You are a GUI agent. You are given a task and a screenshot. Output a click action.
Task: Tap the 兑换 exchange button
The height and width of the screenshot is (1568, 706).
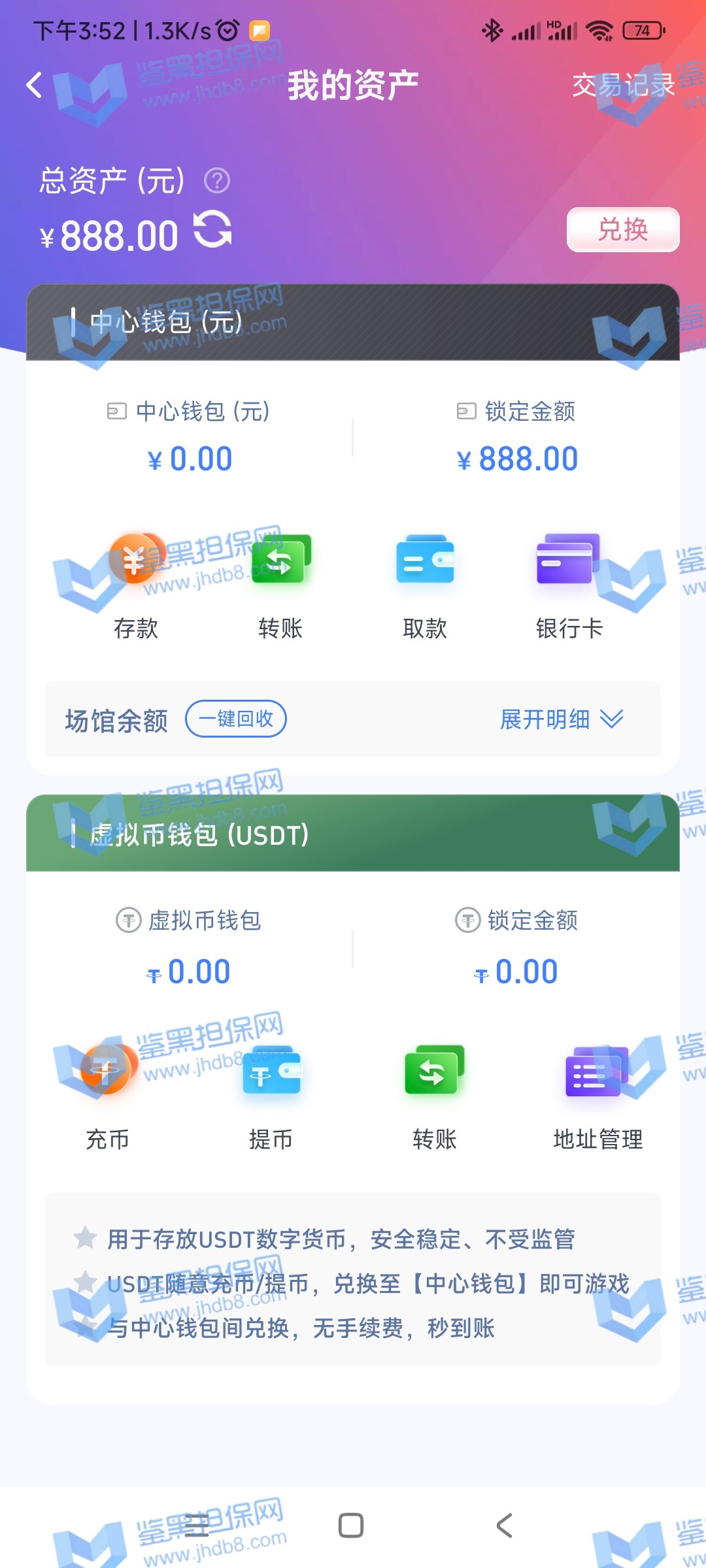(622, 230)
